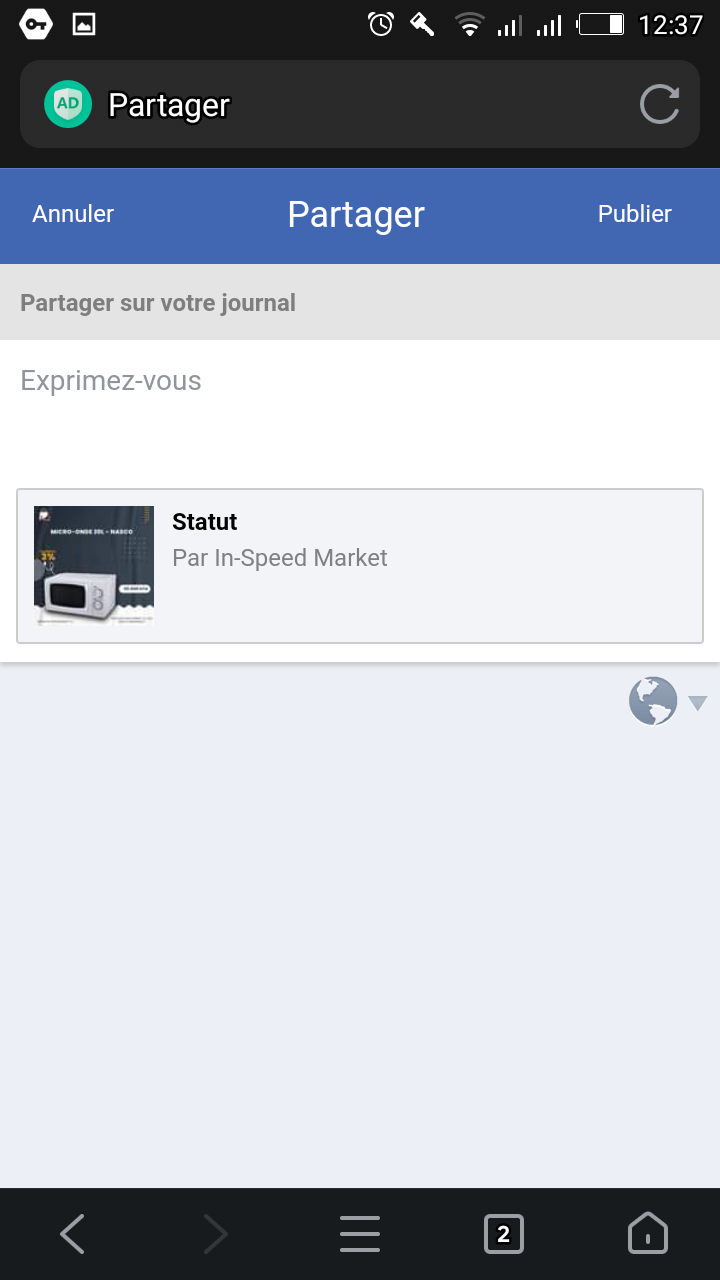This screenshot has width=720, height=1280.
Task: Cancel sharing with Annuler
Action: 73,214
